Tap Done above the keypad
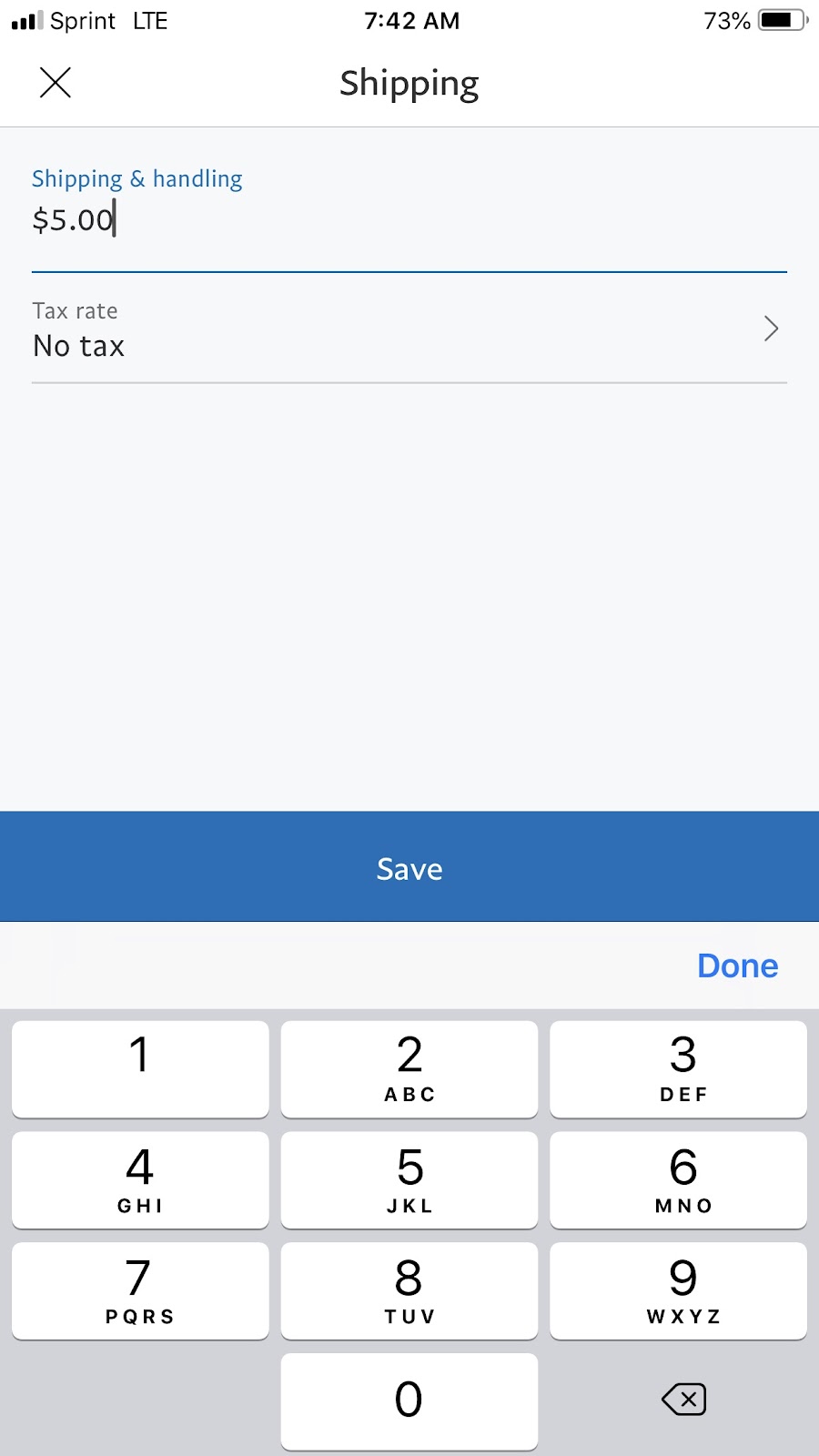The width and height of the screenshot is (819, 1456). pyautogui.click(x=737, y=966)
